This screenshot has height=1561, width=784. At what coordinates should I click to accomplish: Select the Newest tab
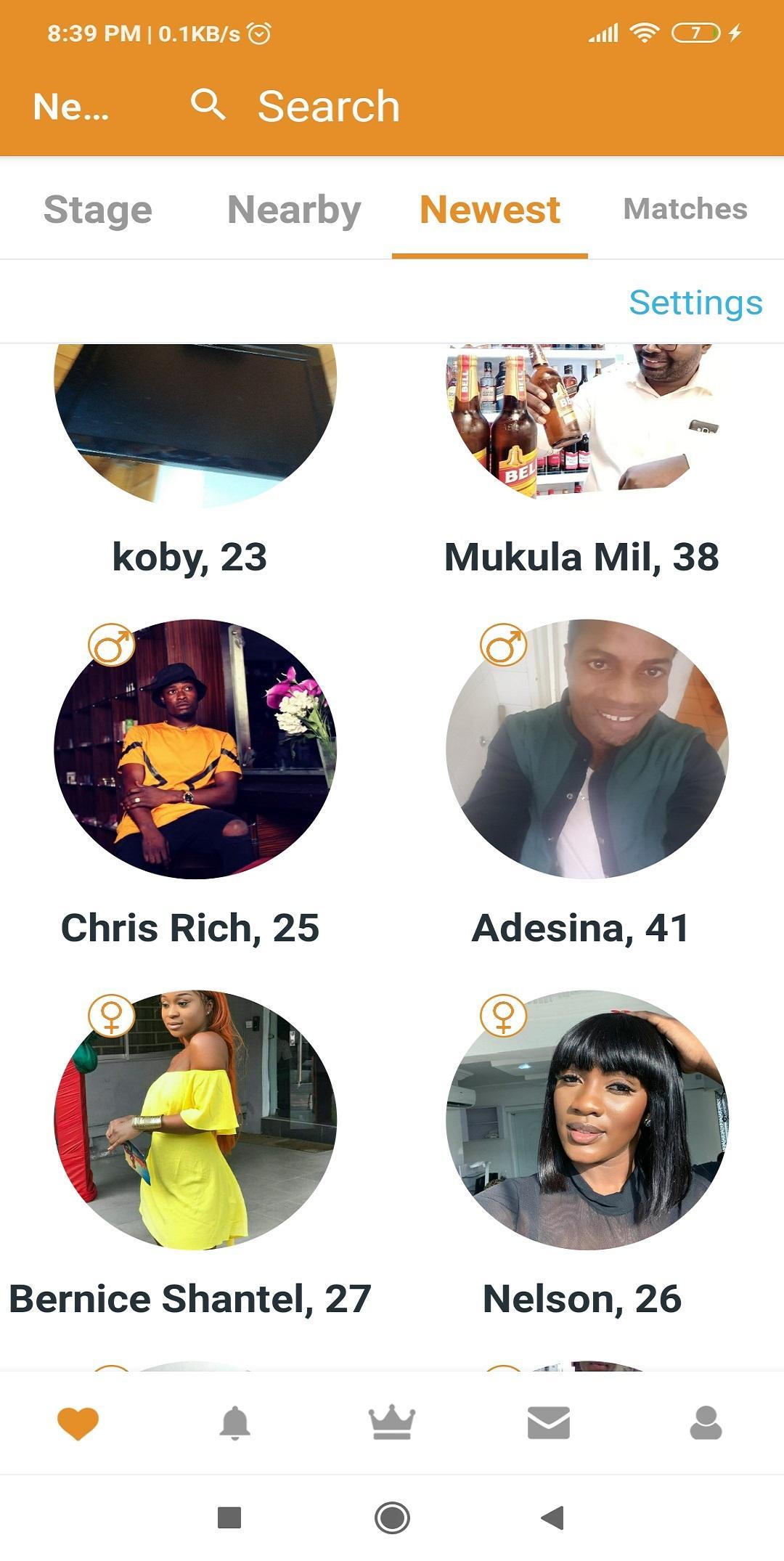coord(490,209)
